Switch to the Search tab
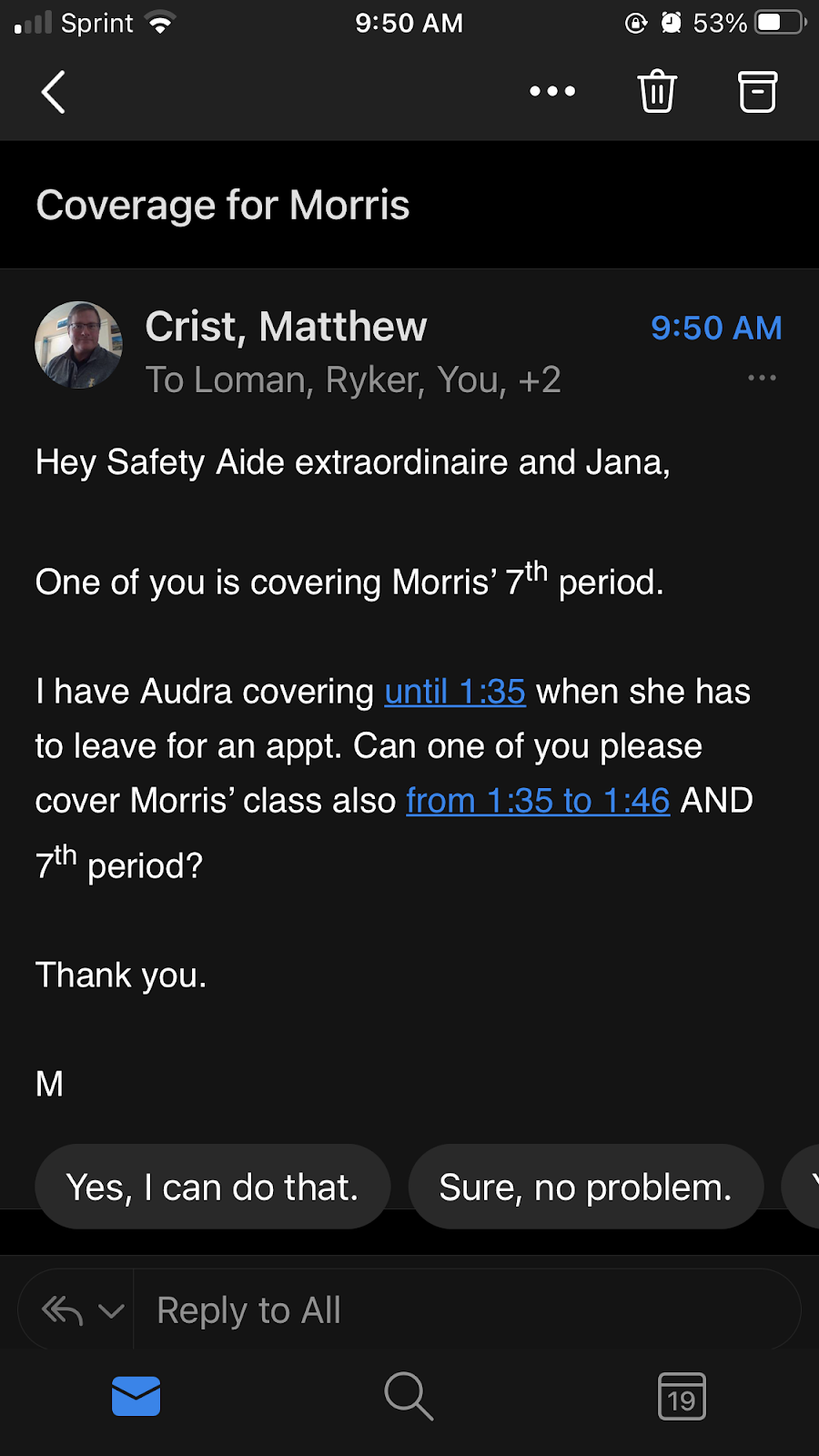Viewport: 819px width, 1456px height. pos(409,1396)
